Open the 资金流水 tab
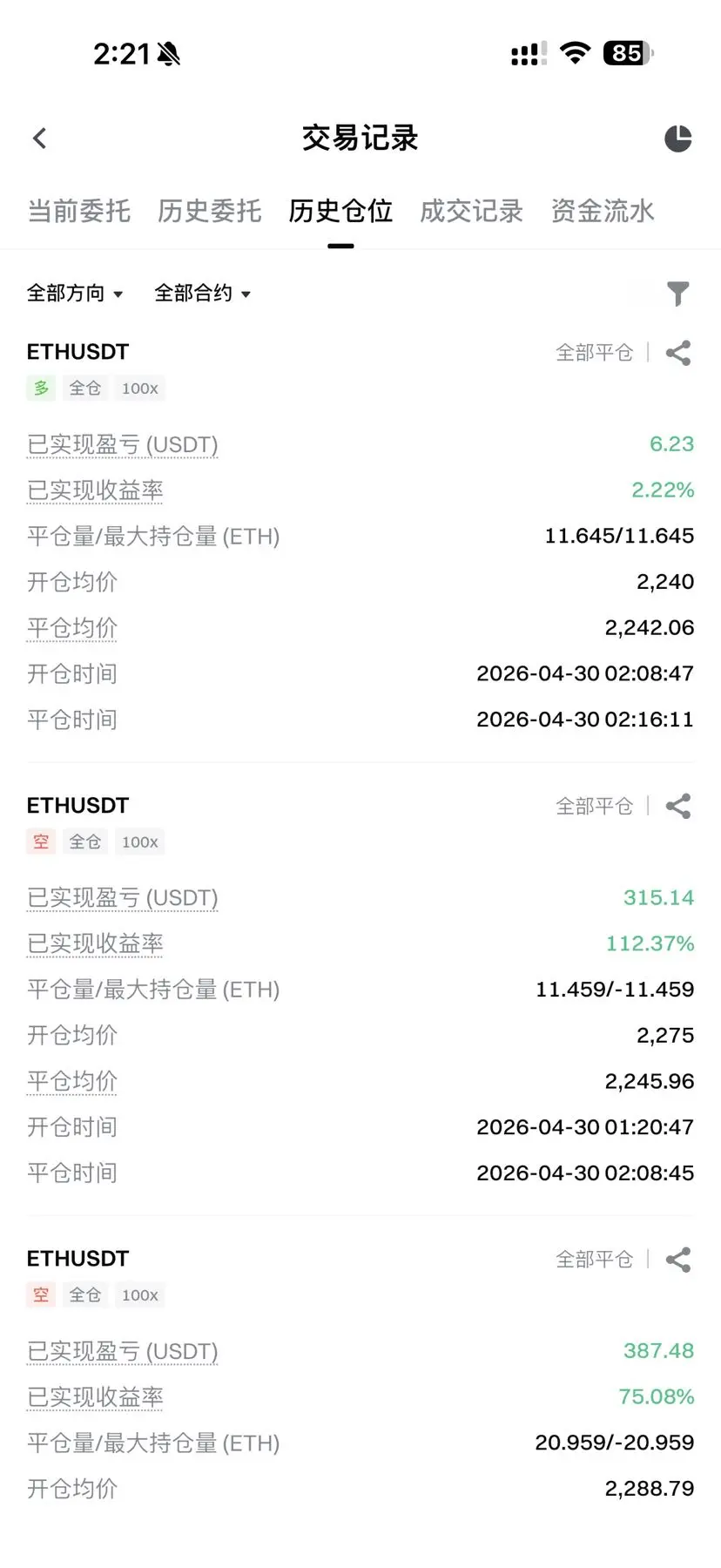 602,211
